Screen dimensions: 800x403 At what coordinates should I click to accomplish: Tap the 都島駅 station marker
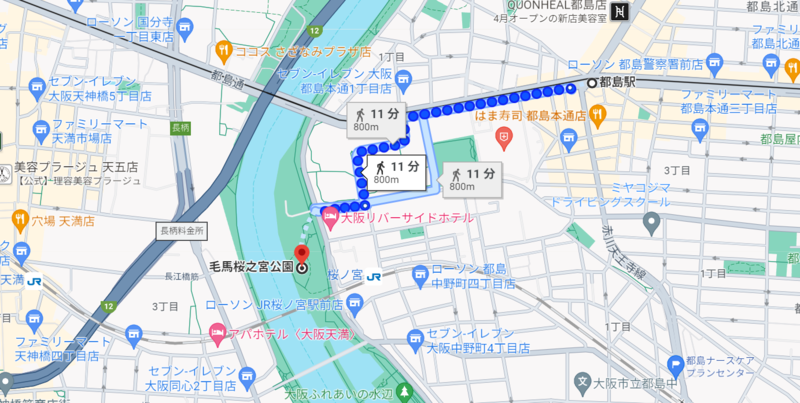point(591,82)
